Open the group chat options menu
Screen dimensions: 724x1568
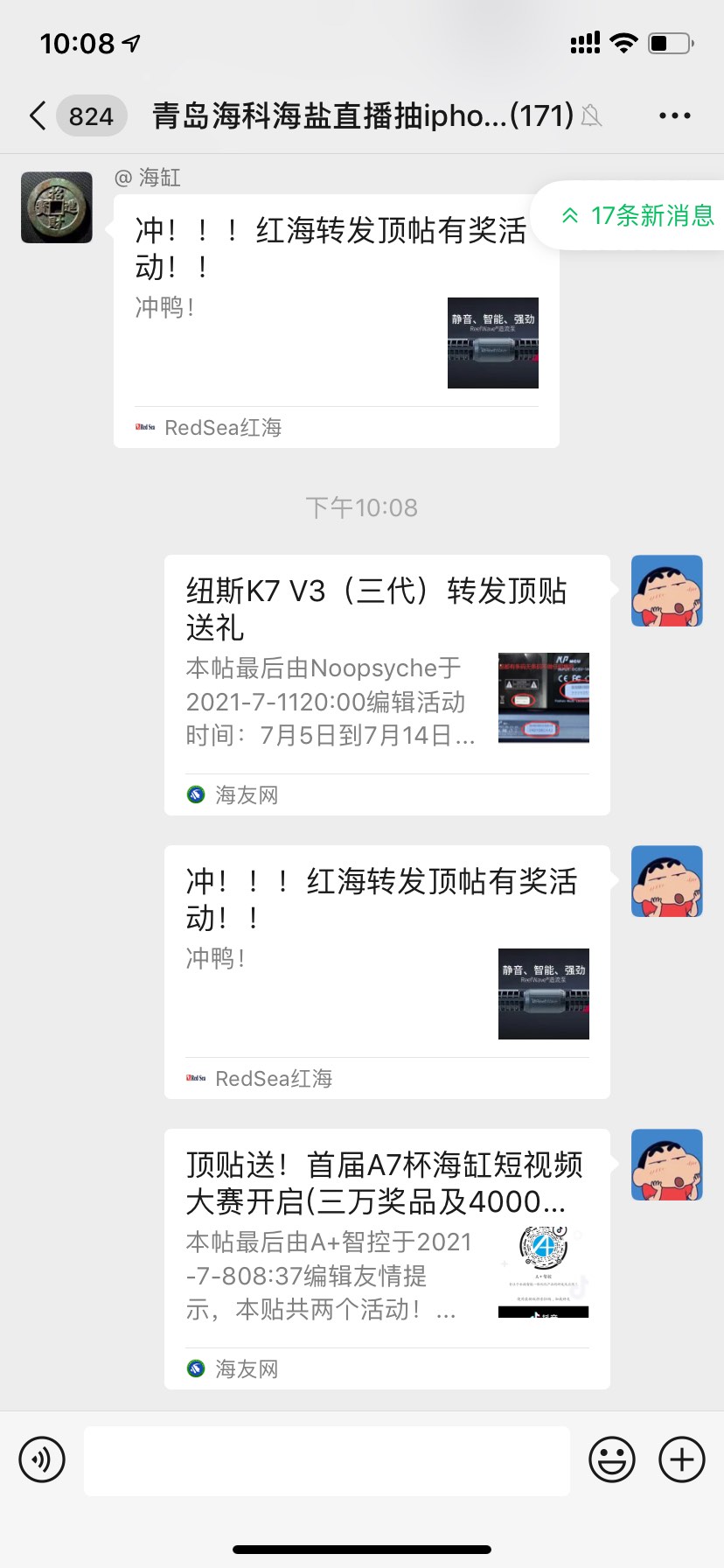pos(674,115)
